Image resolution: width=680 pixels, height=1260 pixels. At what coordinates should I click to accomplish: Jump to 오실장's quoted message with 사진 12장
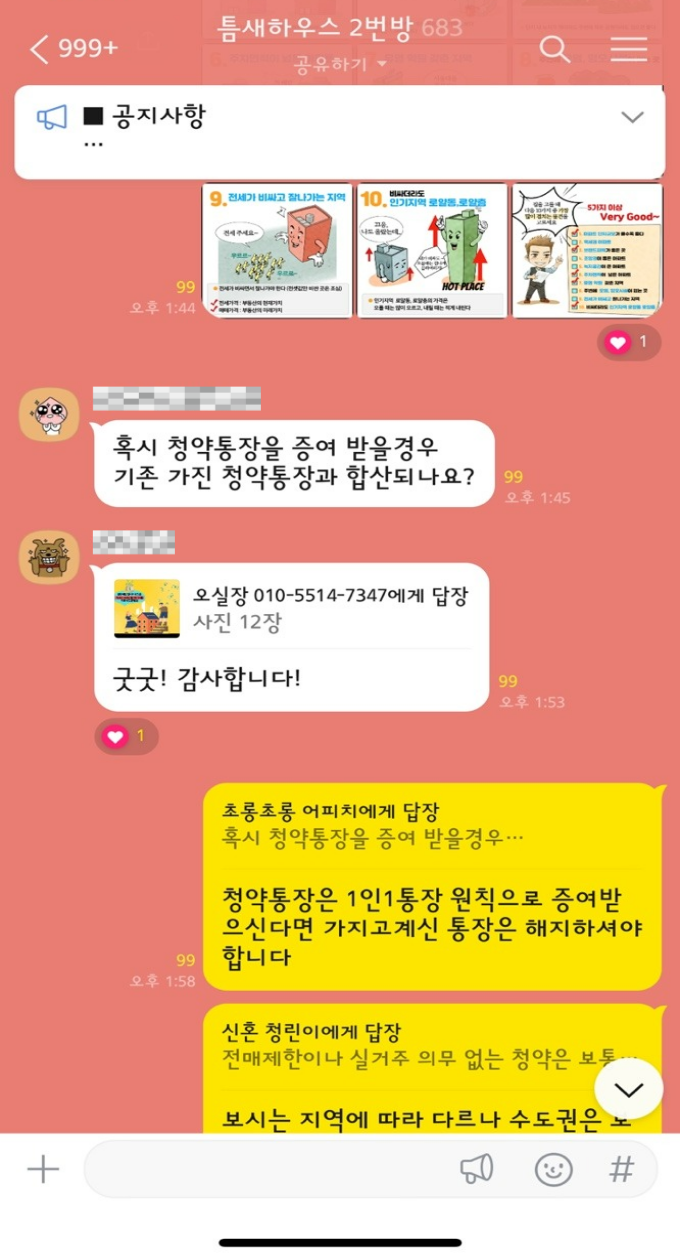pyautogui.click(x=290, y=608)
